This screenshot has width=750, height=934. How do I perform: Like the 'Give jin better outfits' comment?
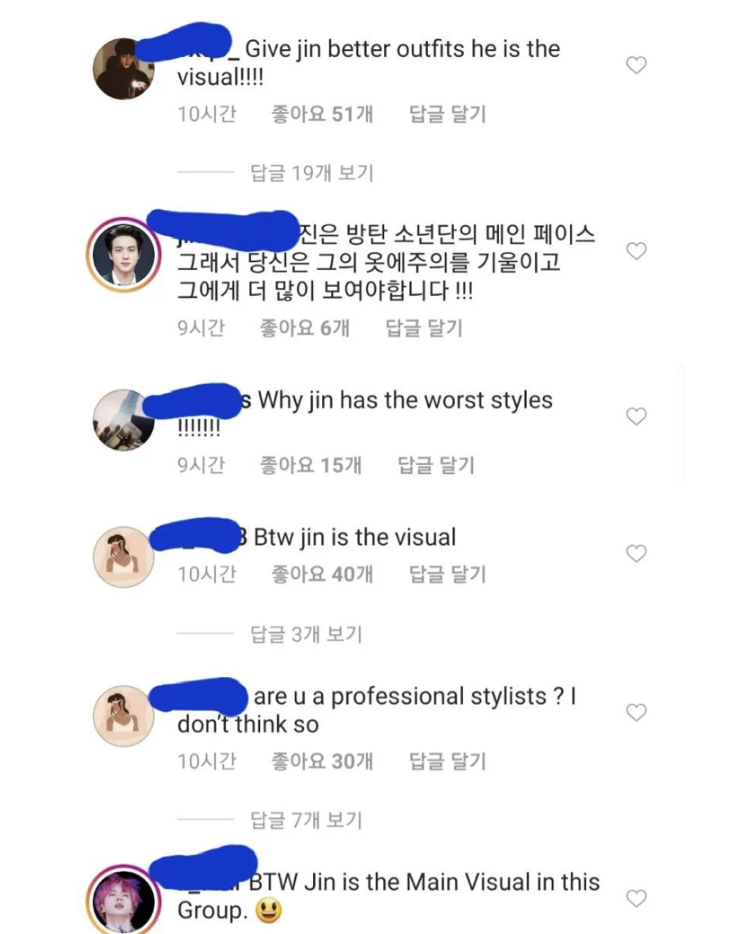(x=636, y=65)
